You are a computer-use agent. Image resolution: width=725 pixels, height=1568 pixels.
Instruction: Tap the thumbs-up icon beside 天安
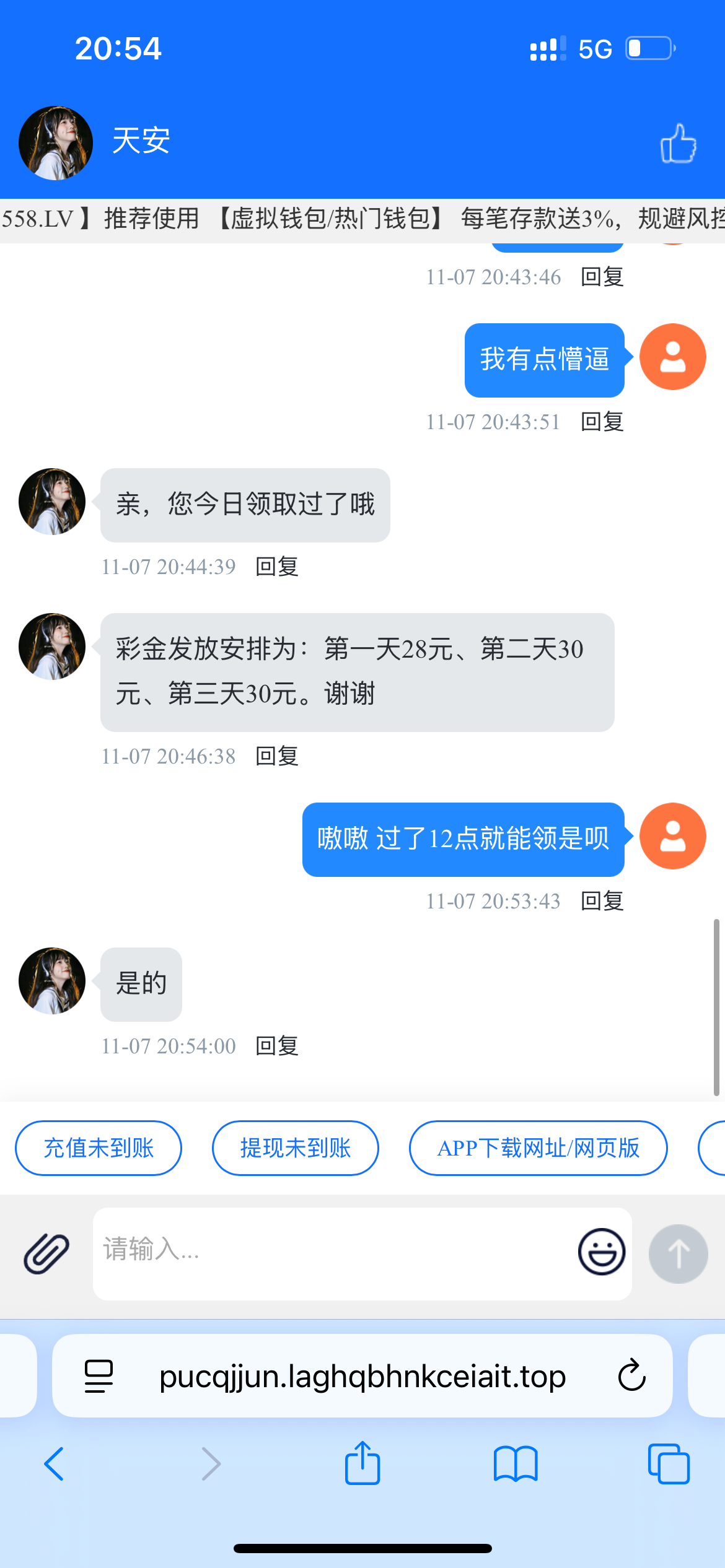678,142
